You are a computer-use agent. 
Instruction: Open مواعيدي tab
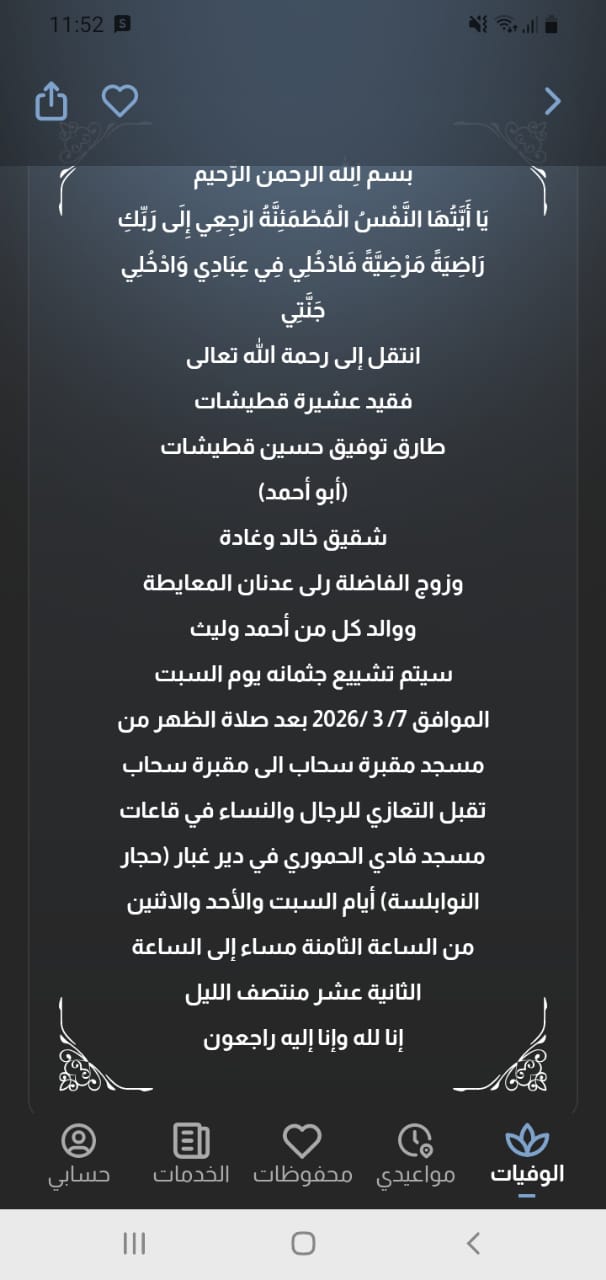[x=415, y=1153]
